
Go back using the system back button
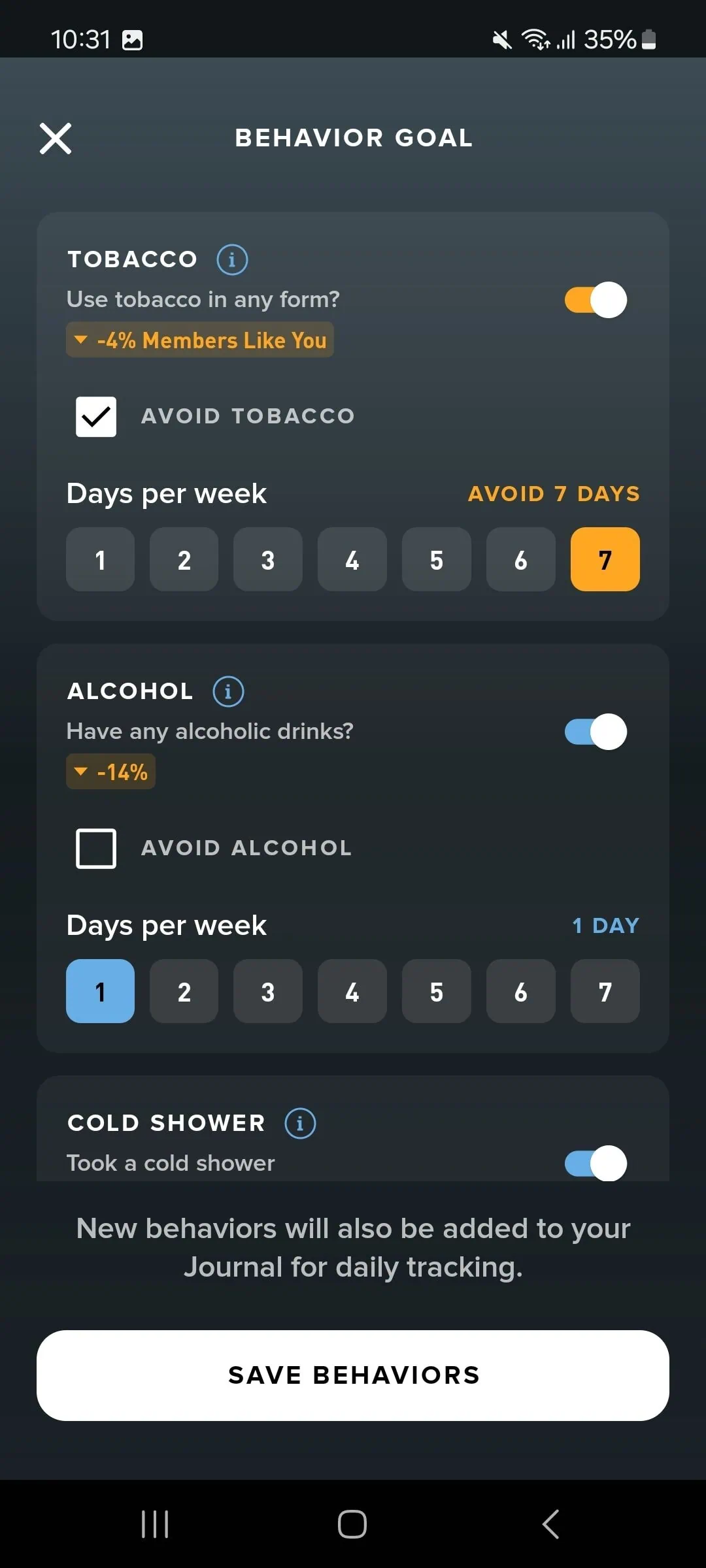pos(550,1524)
